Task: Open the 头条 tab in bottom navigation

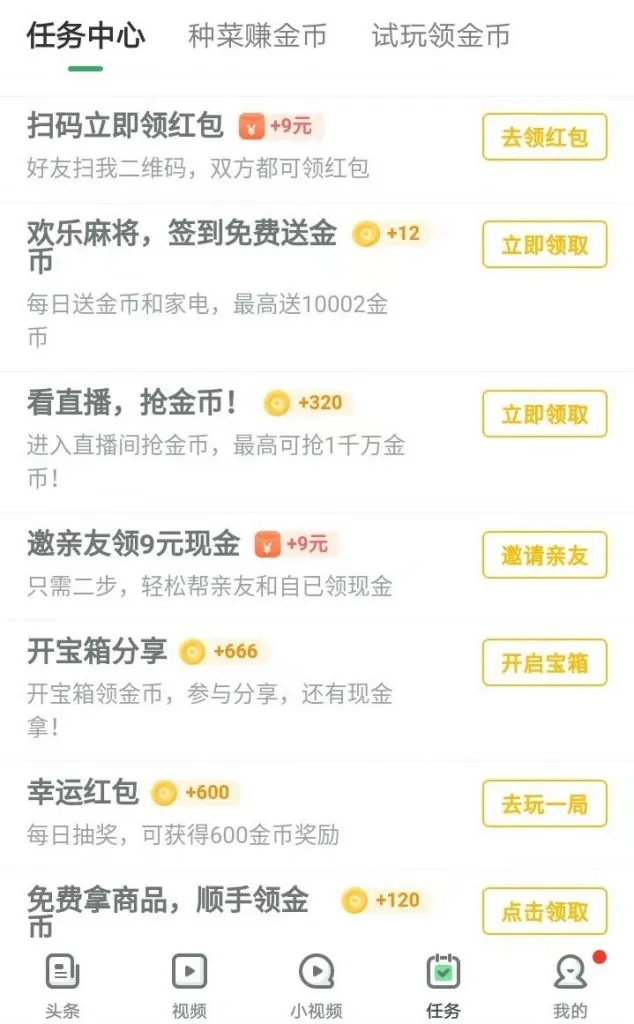Action: pyautogui.click(x=62, y=985)
